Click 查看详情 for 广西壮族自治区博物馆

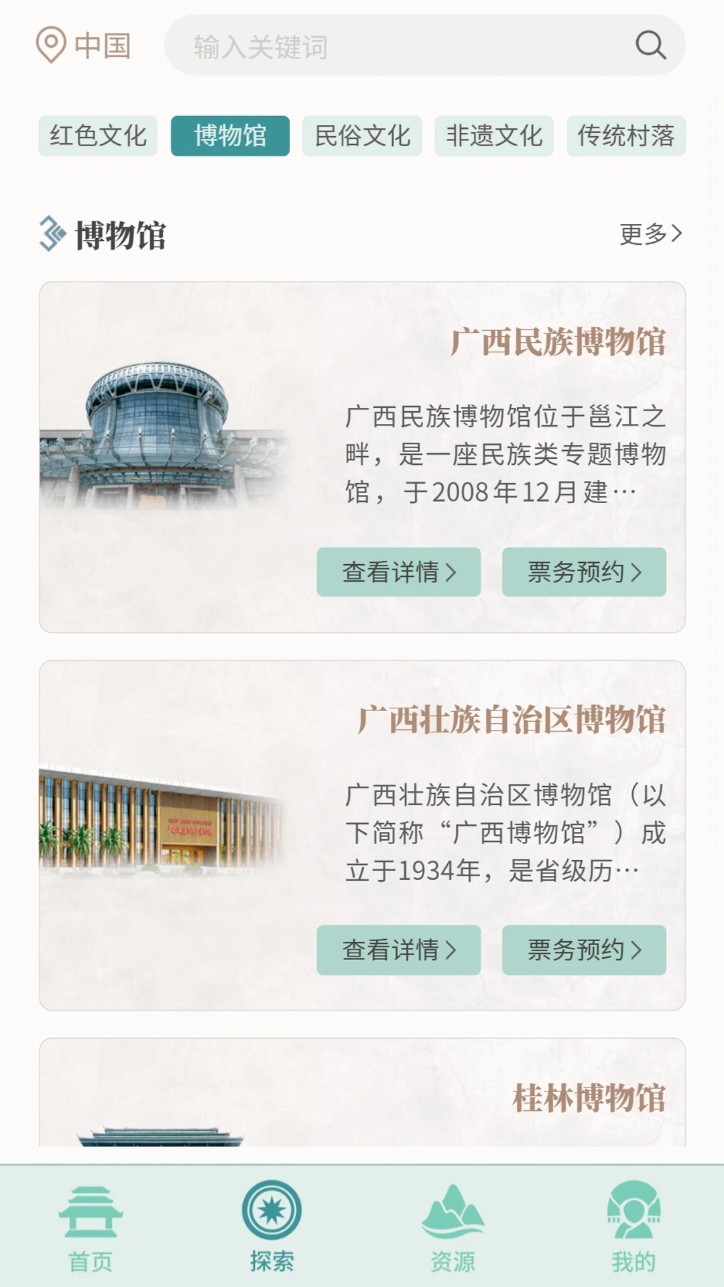pyautogui.click(x=398, y=950)
